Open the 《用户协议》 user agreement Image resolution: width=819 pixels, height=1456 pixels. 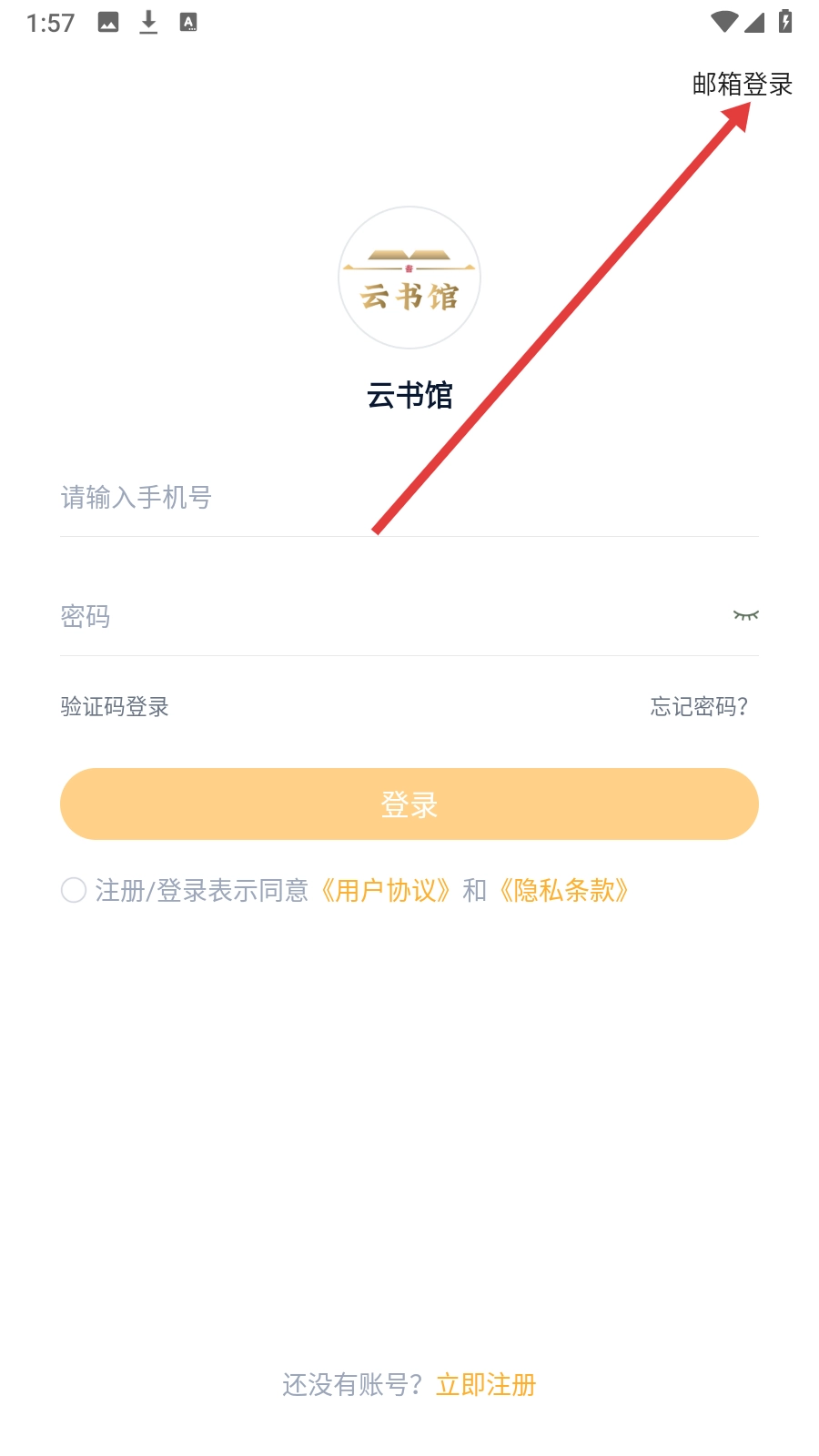(386, 890)
